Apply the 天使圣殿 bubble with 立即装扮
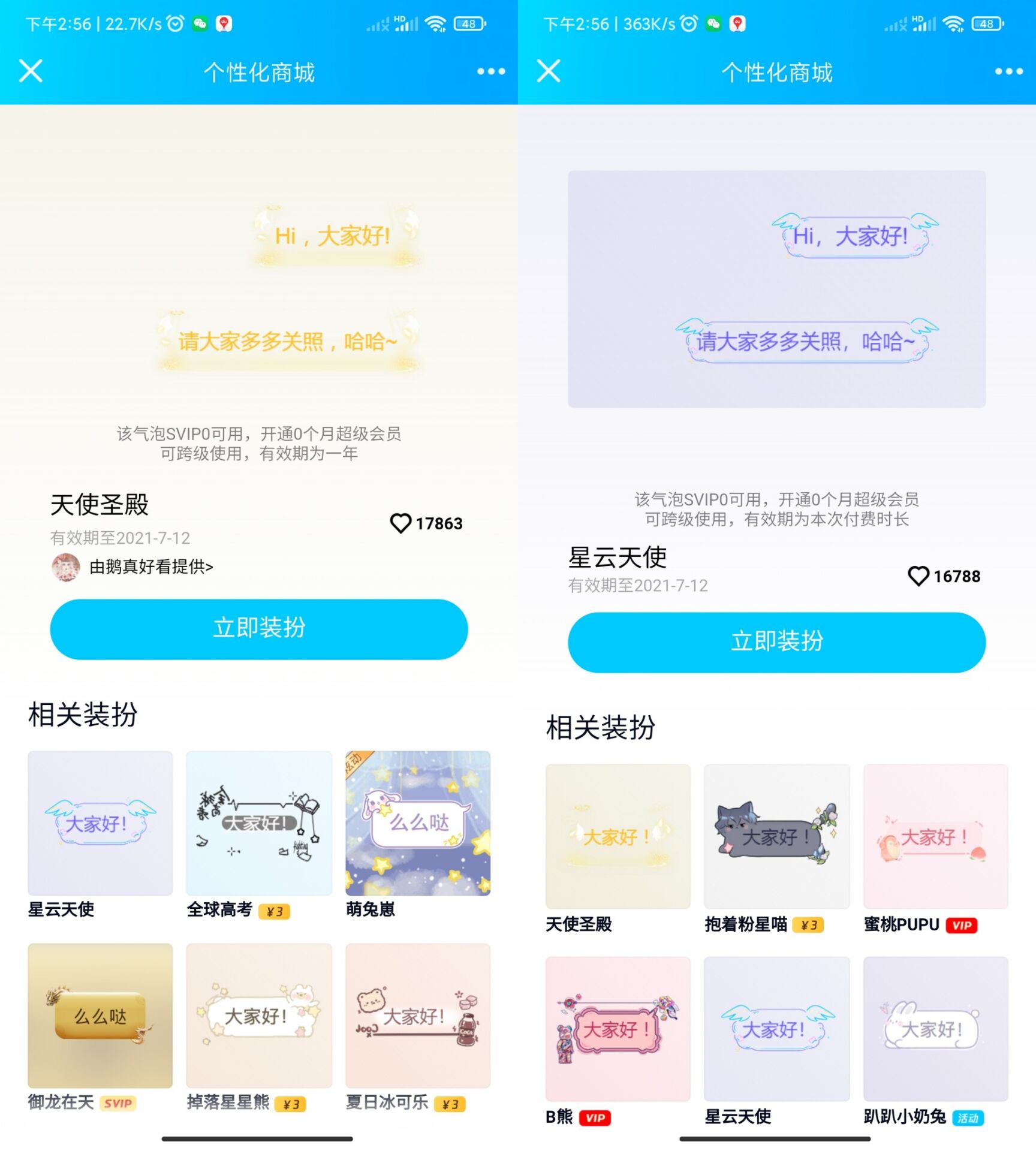This screenshot has width=1036, height=1151. tap(258, 629)
